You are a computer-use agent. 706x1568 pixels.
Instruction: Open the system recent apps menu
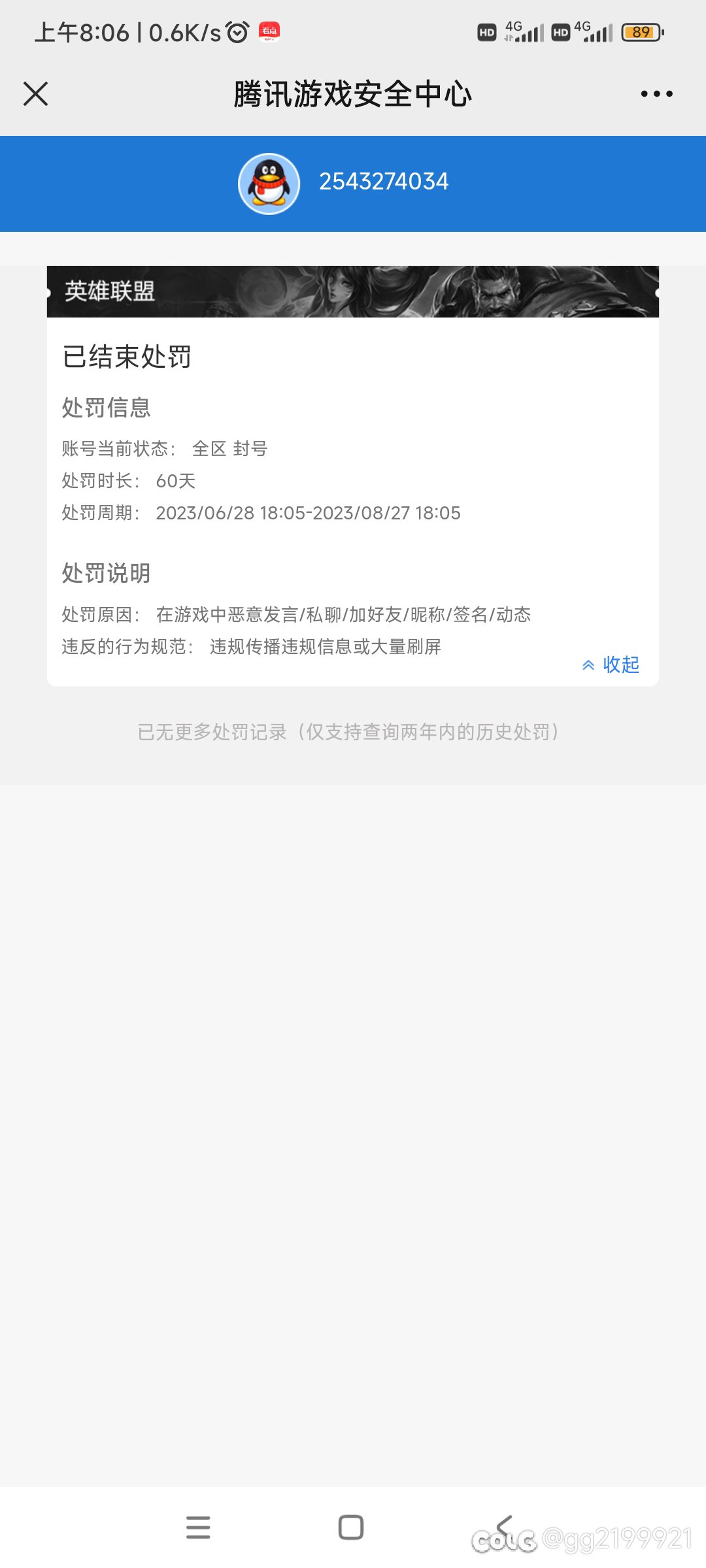click(198, 1527)
